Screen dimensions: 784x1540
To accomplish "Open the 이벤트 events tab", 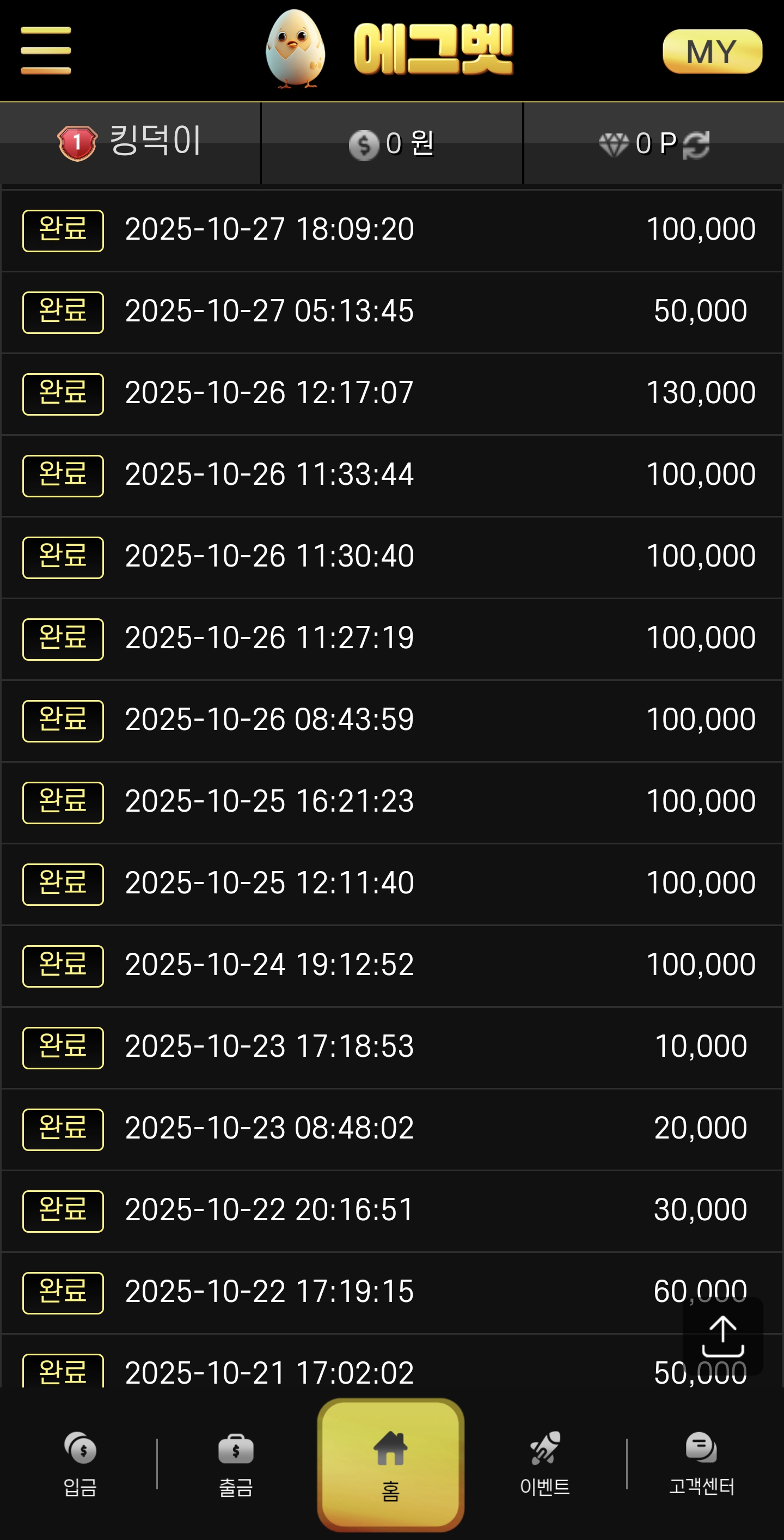I will pos(545,1464).
